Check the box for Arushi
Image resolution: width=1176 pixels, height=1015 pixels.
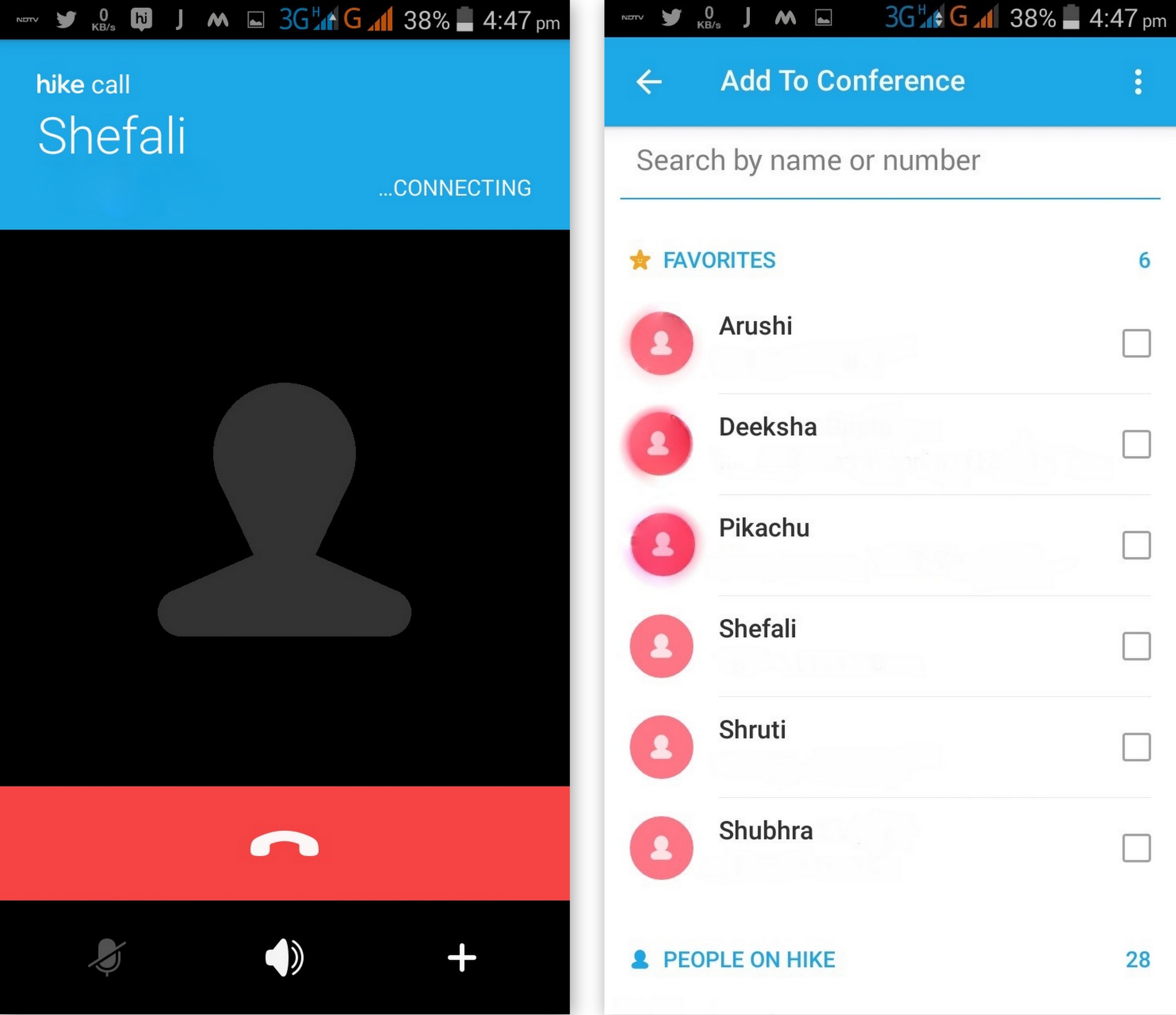point(1136,343)
